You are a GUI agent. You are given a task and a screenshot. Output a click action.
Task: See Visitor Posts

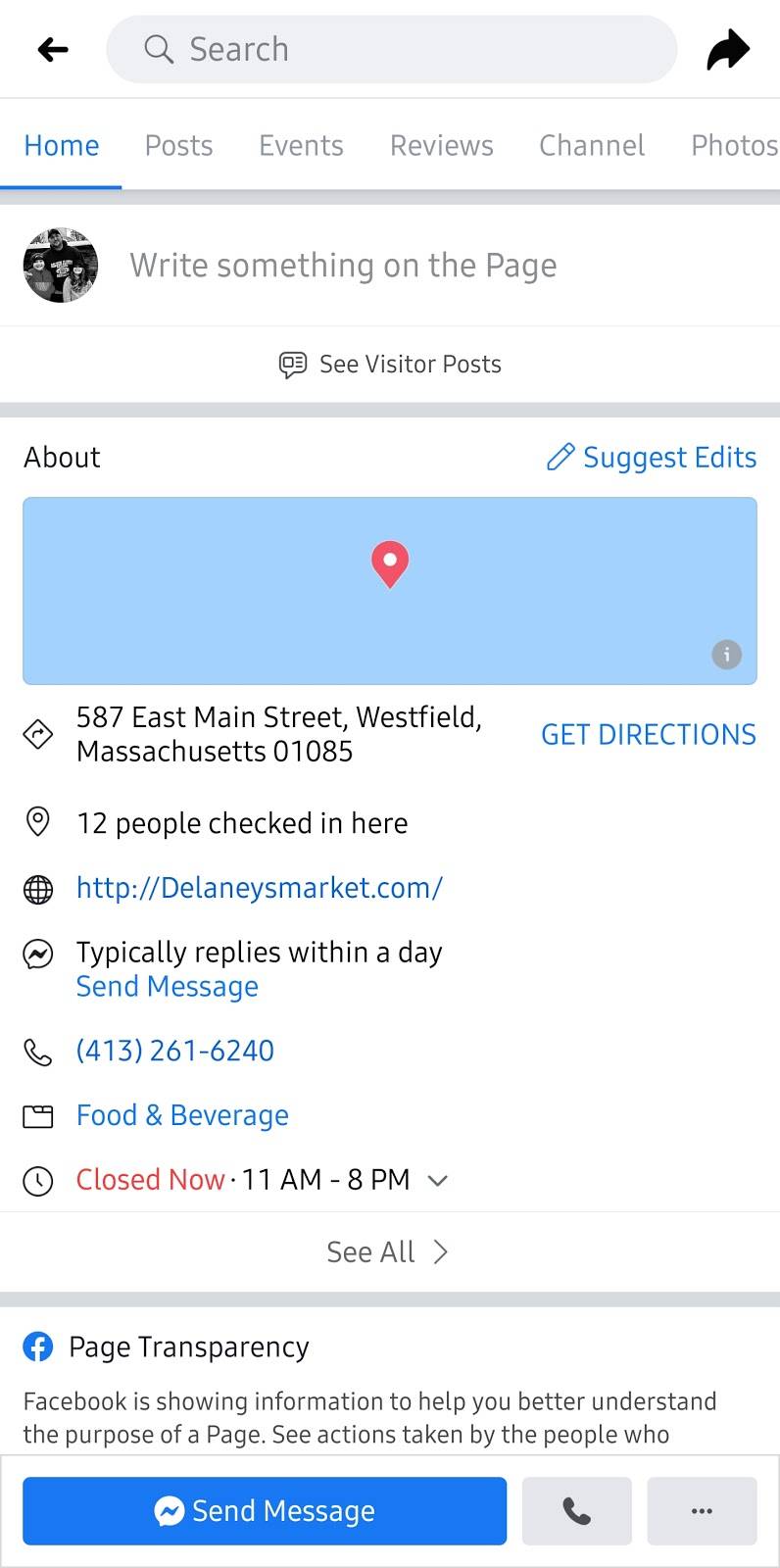tap(390, 365)
